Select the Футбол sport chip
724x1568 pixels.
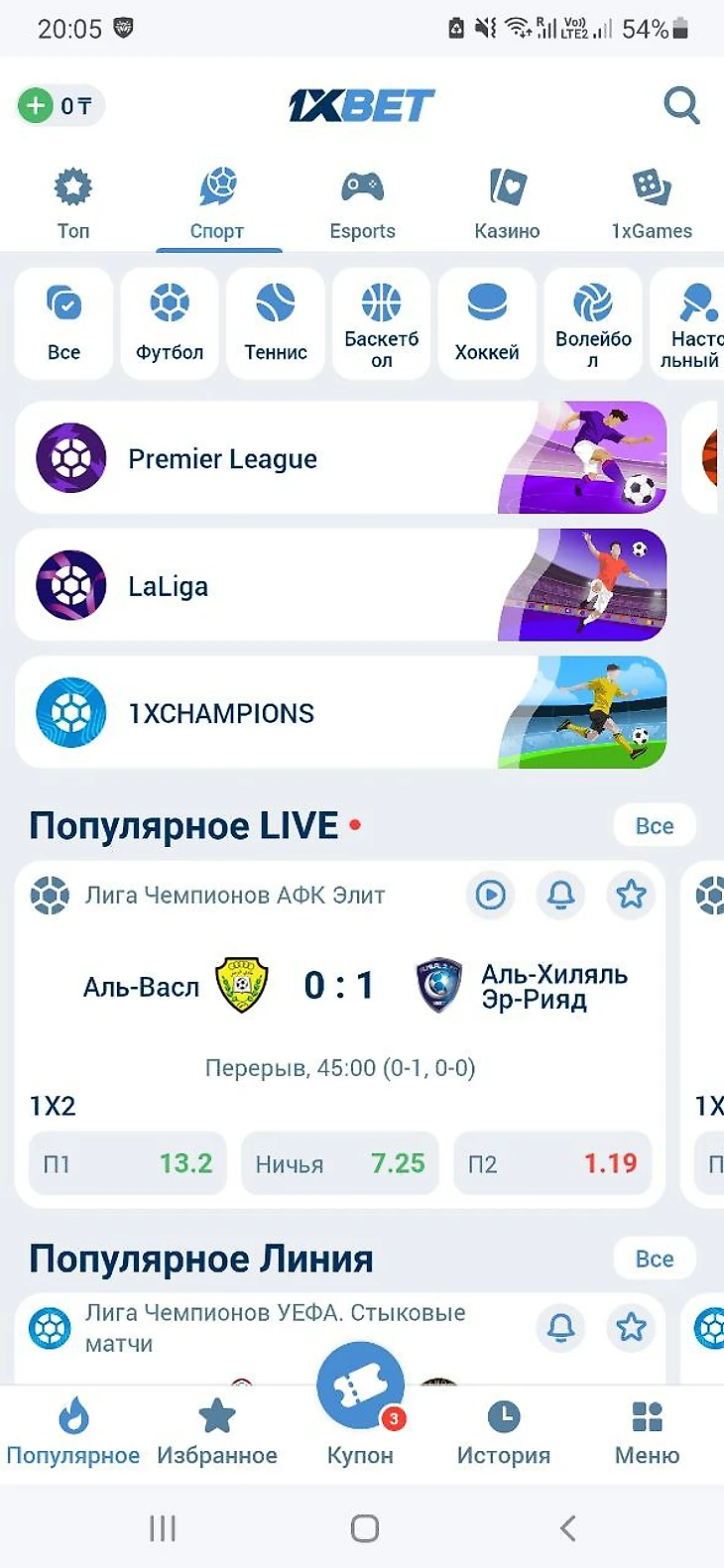(170, 323)
